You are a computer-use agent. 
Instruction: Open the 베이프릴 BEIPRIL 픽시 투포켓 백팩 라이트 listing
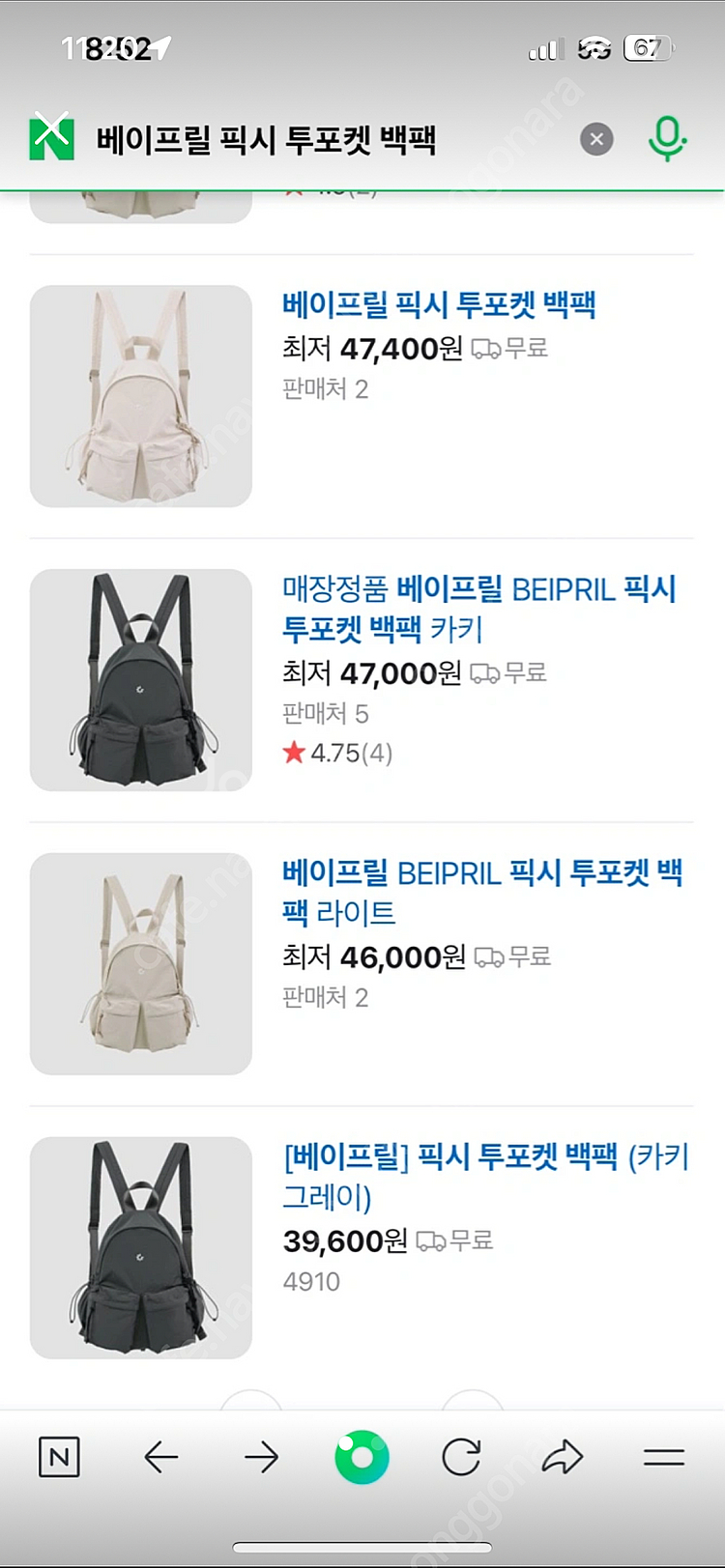(x=481, y=892)
